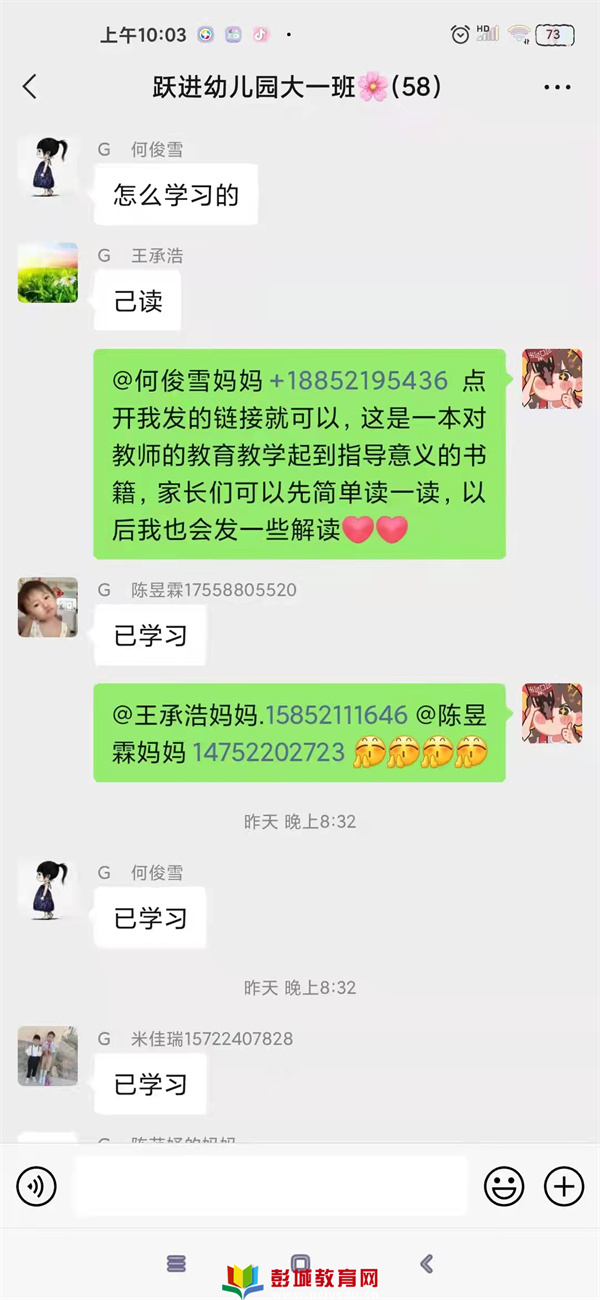Open 王承浩's profile avatar
The image size is (600, 1300).
point(47,272)
